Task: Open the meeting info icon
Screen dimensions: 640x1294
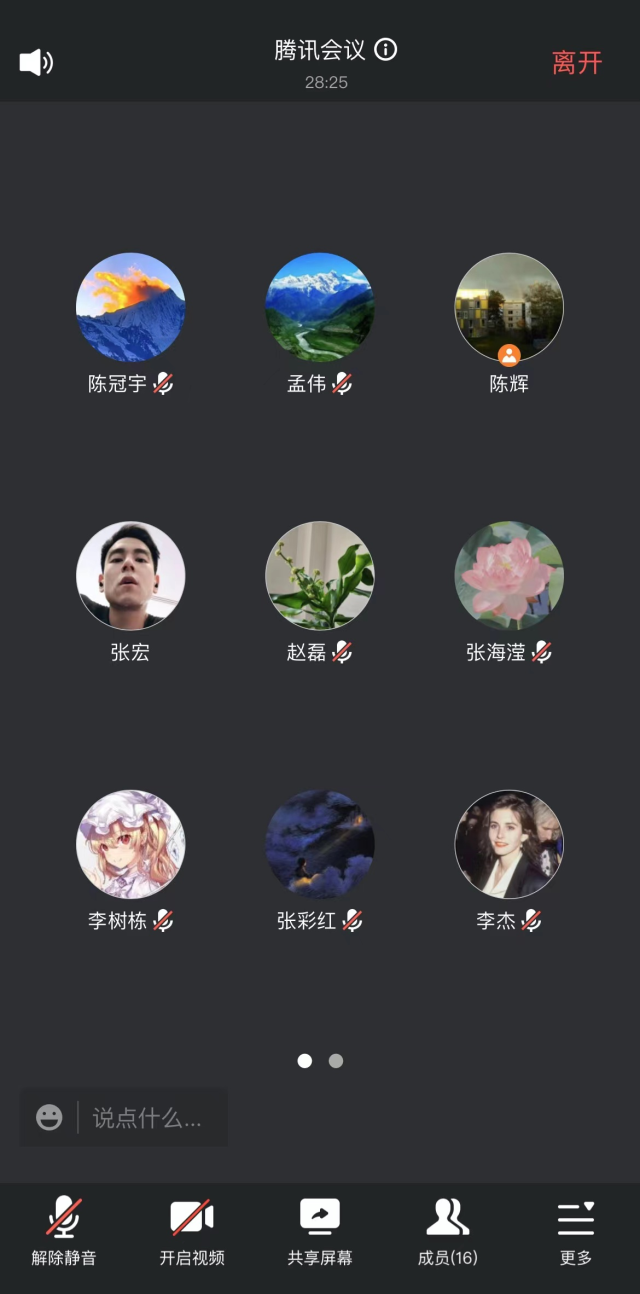Action: (x=386, y=49)
